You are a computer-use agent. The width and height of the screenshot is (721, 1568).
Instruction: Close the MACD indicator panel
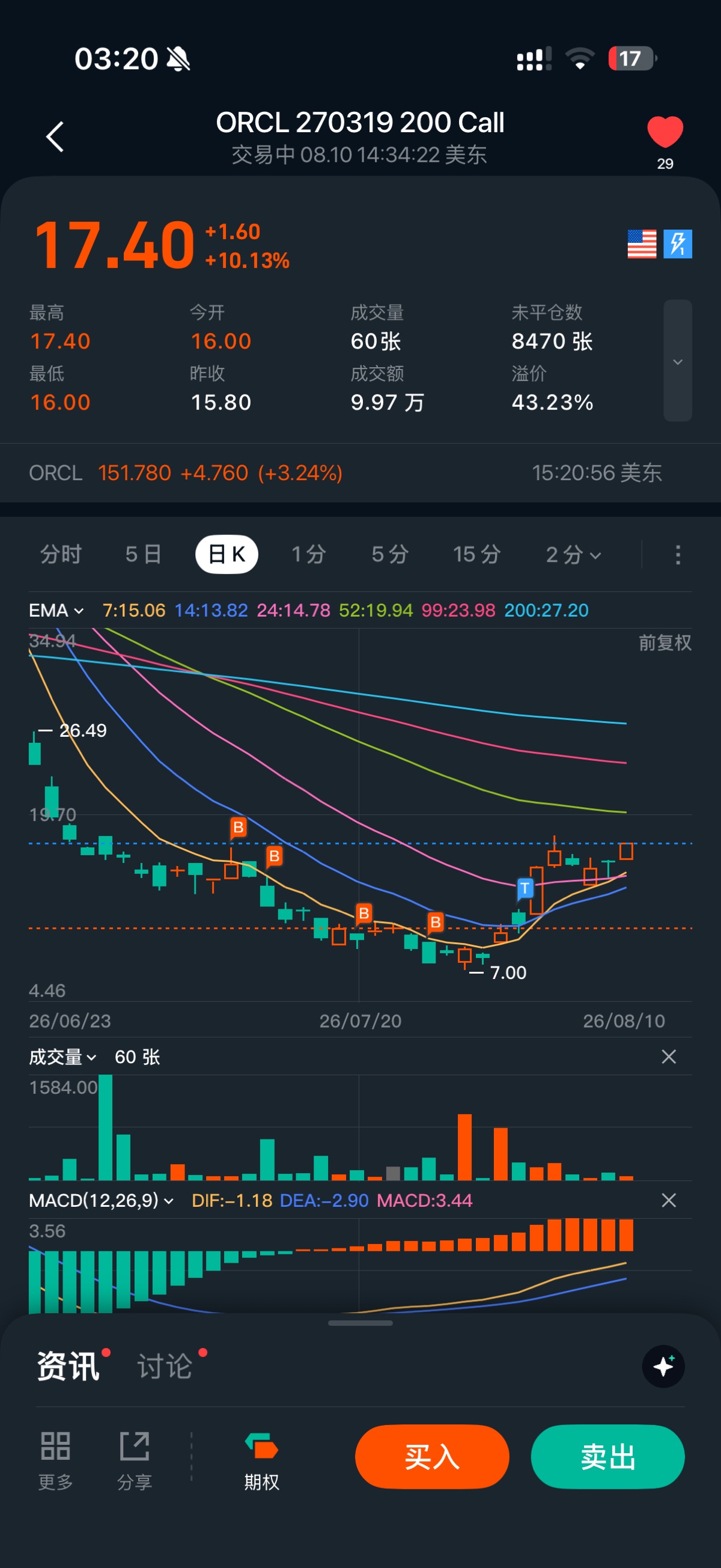669,1200
